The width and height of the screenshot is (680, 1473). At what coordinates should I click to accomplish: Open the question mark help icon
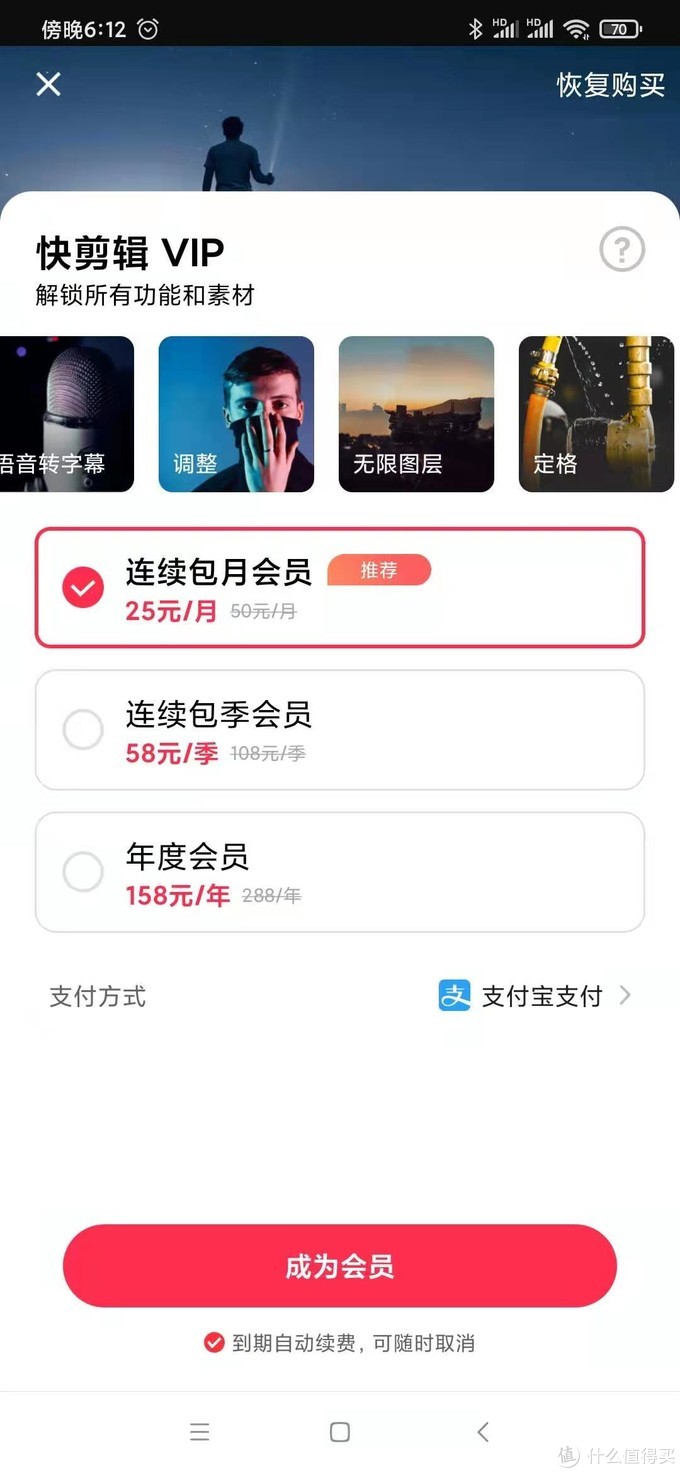pos(622,249)
